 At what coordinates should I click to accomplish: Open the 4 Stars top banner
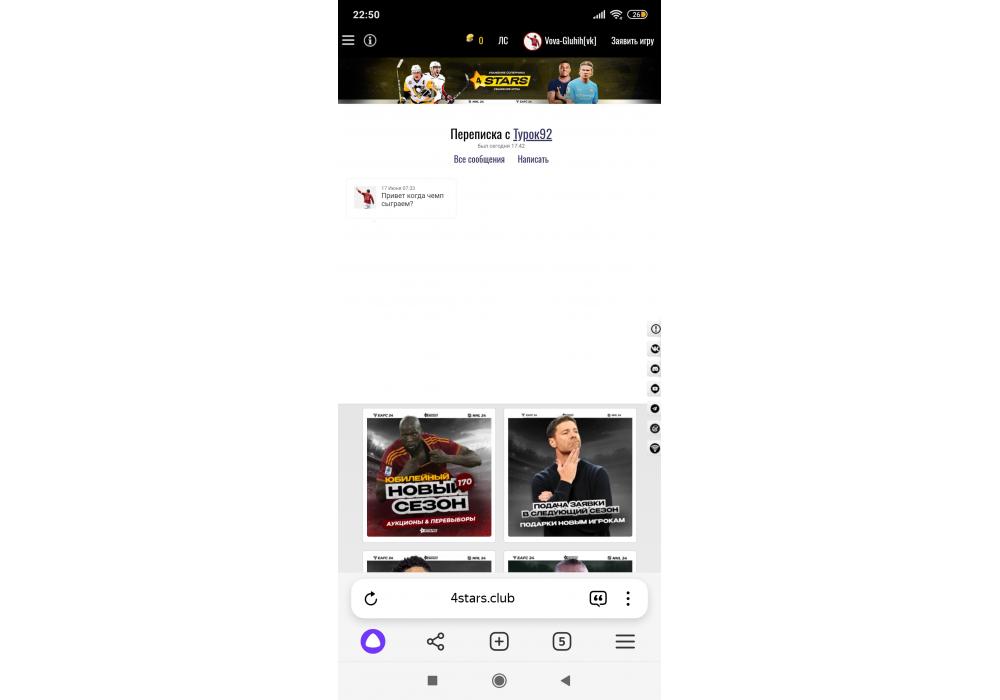[499, 80]
